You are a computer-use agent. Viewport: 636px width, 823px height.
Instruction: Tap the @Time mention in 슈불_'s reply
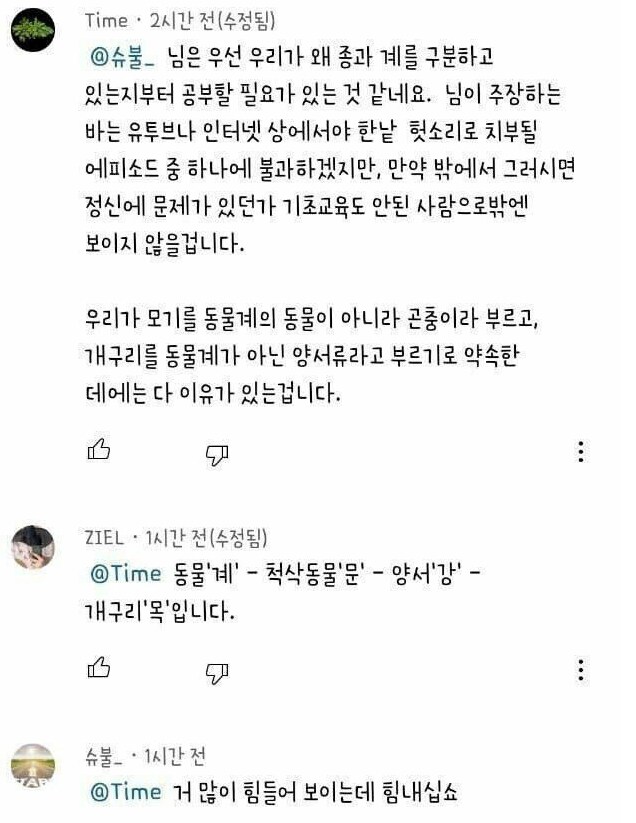pyautogui.click(x=126, y=791)
